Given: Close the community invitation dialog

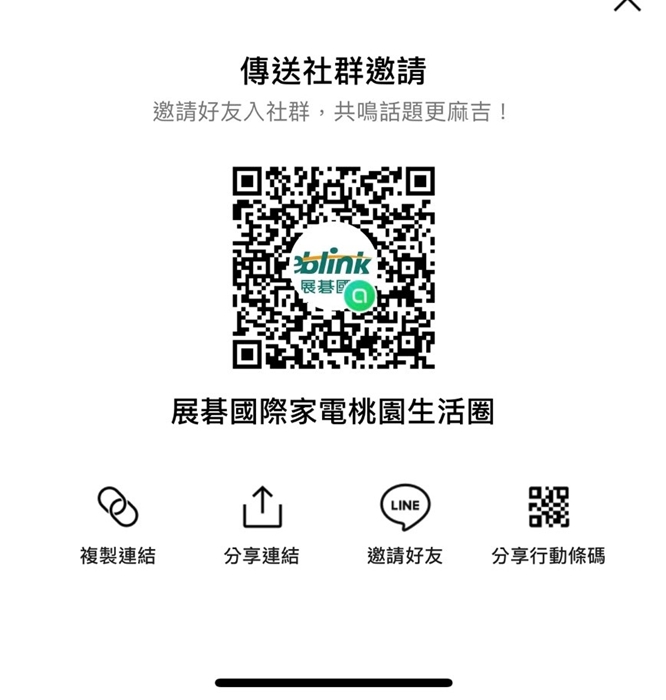Looking at the screenshot, I should point(627,4).
